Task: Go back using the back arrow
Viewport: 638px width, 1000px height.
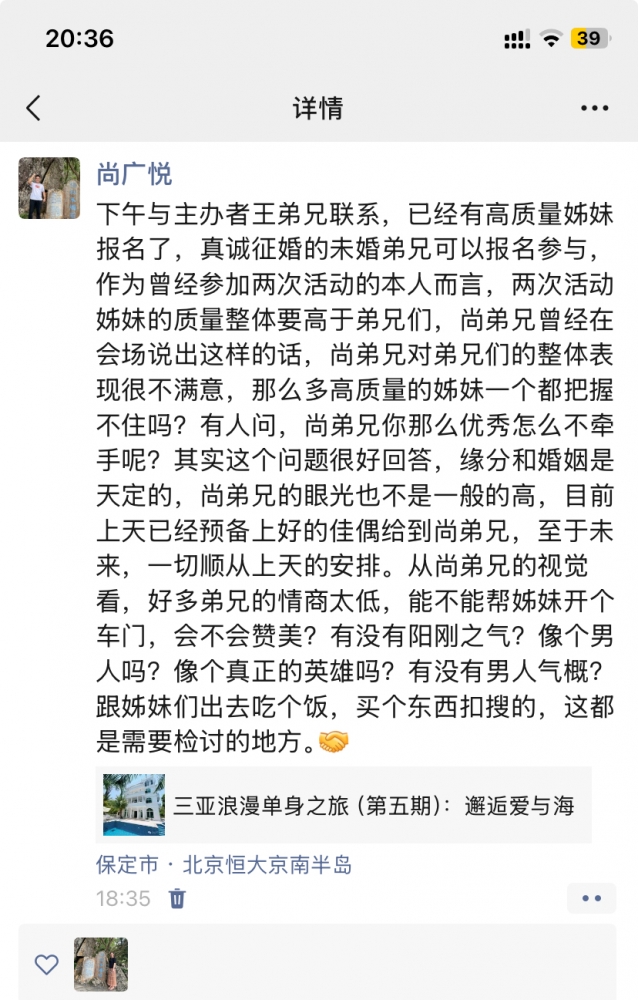Action: coord(34,108)
